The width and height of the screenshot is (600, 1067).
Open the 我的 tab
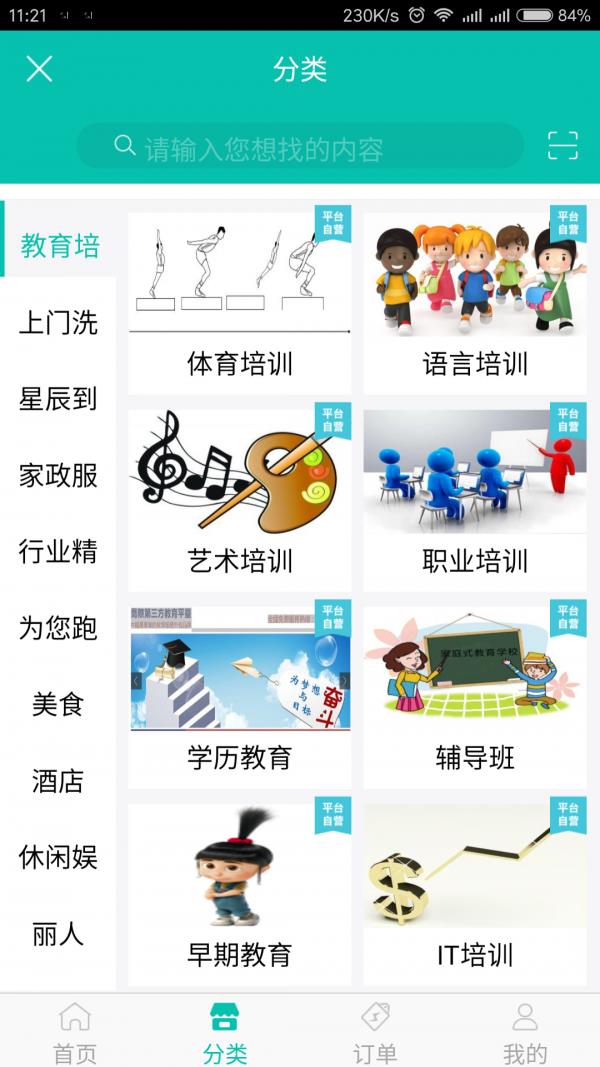[x=525, y=1032]
